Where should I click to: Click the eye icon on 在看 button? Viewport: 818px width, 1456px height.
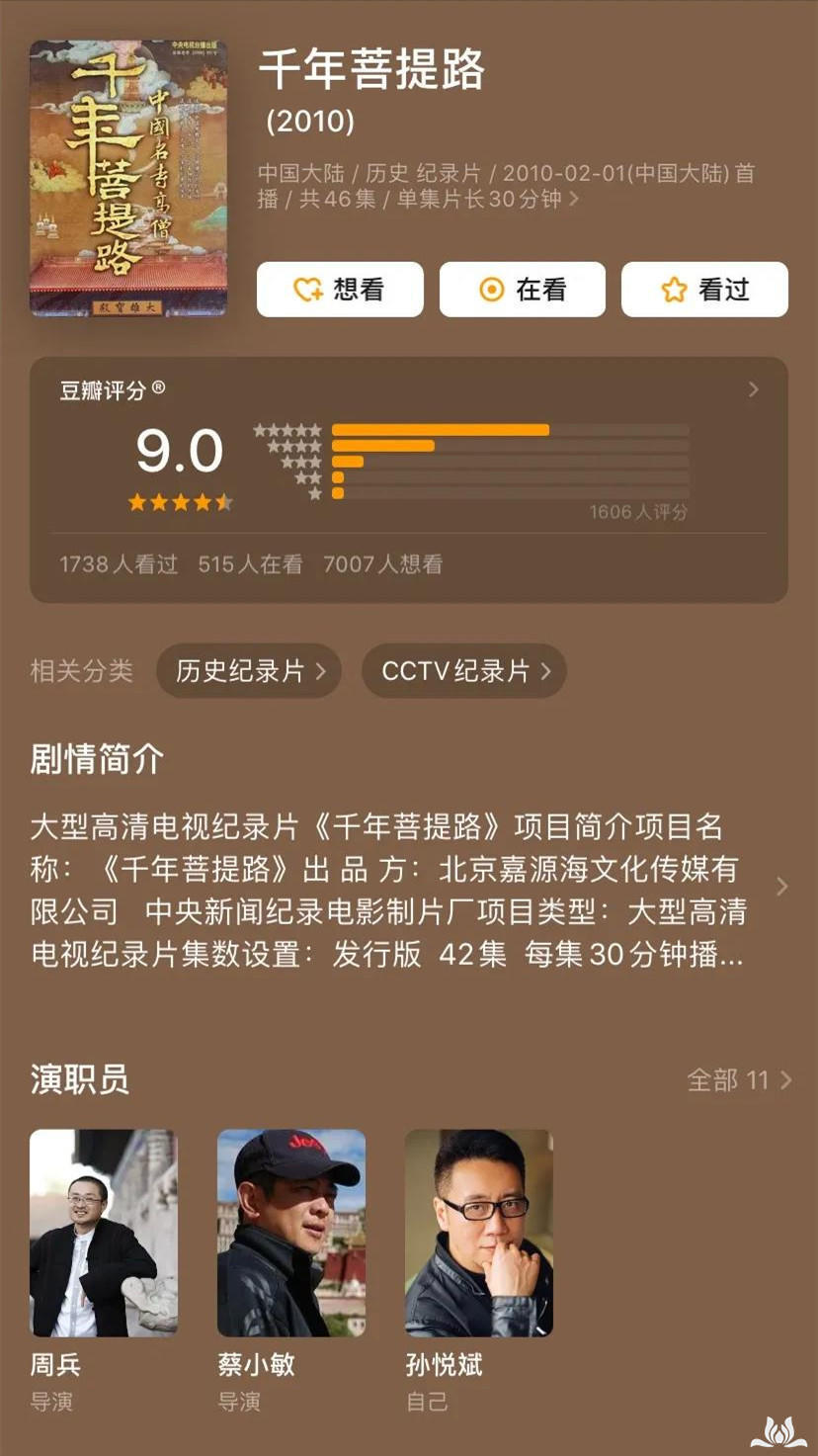[490, 289]
